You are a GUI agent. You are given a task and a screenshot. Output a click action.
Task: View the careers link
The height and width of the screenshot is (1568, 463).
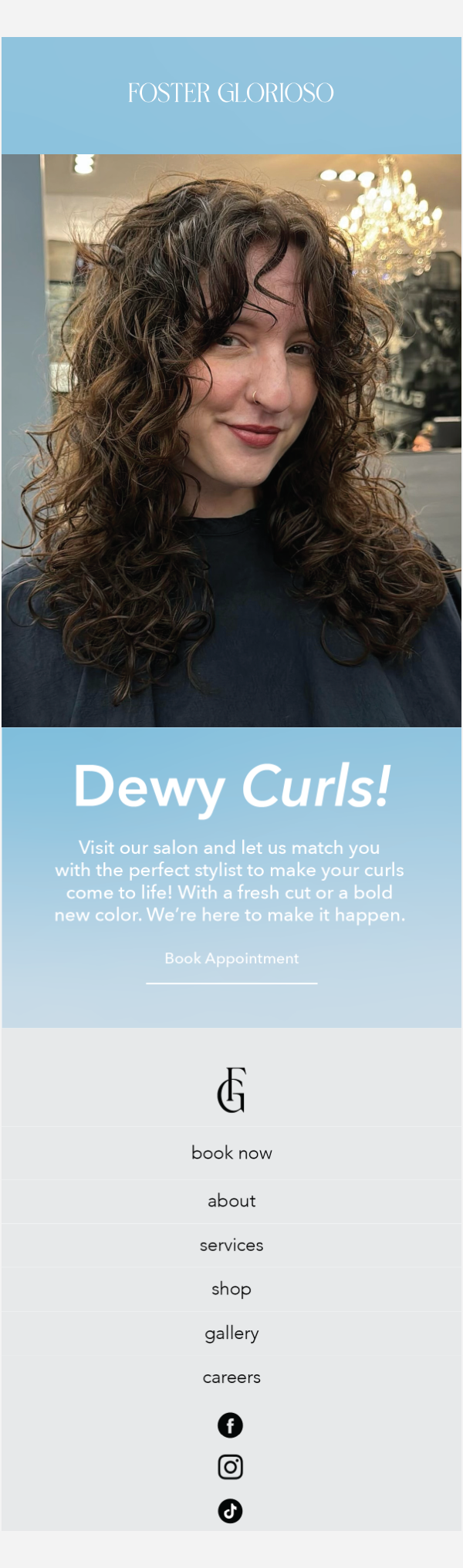pyautogui.click(x=231, y=1377)
